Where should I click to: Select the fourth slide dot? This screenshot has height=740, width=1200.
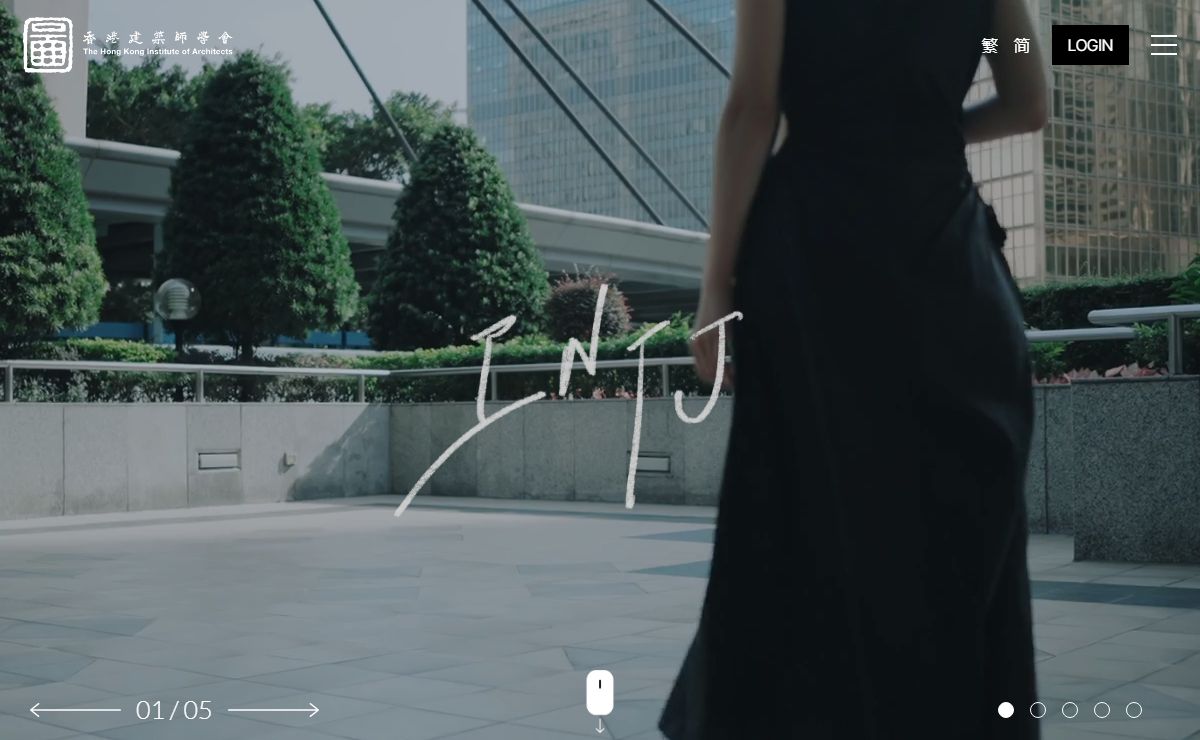pyautogui.click(x=1102, y=710)
